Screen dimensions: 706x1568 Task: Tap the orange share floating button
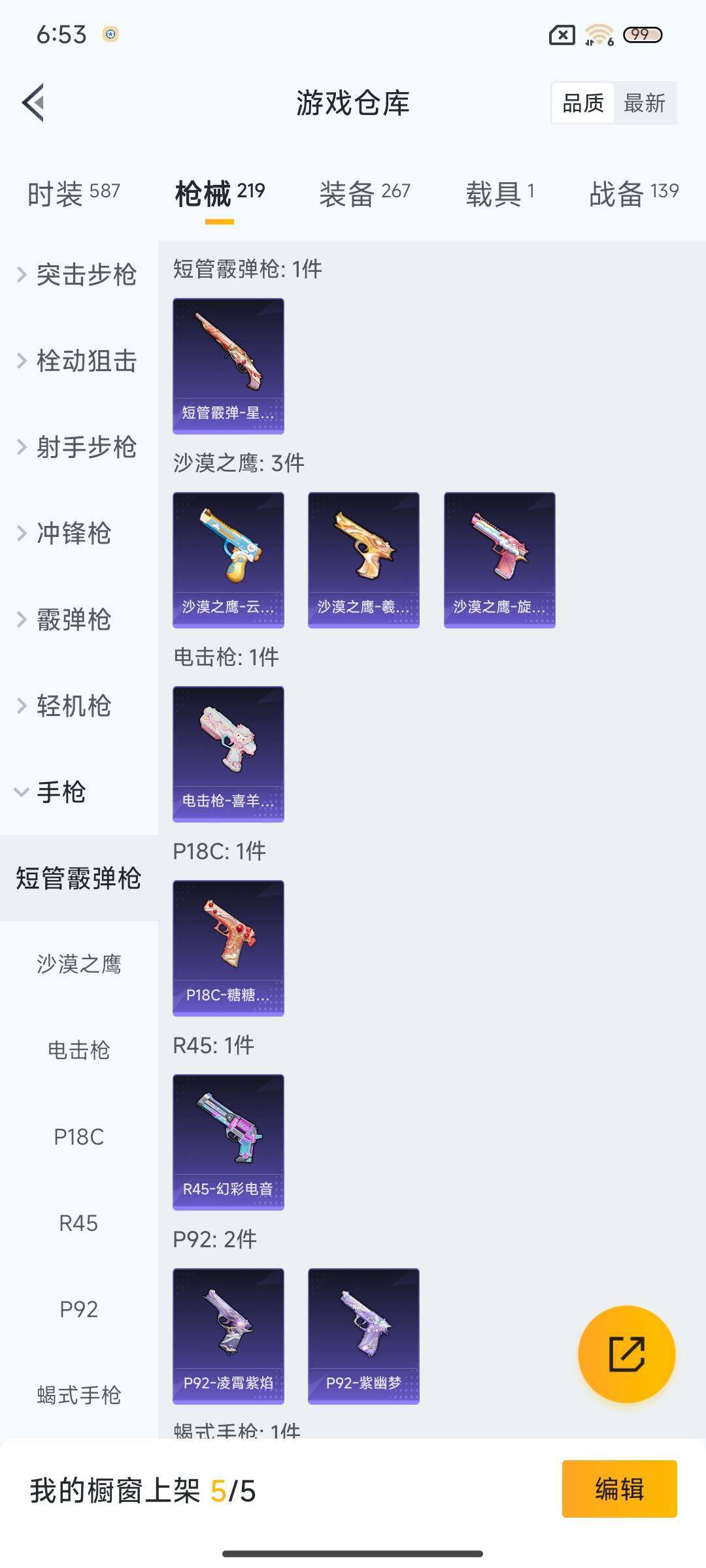point(626,1354)
